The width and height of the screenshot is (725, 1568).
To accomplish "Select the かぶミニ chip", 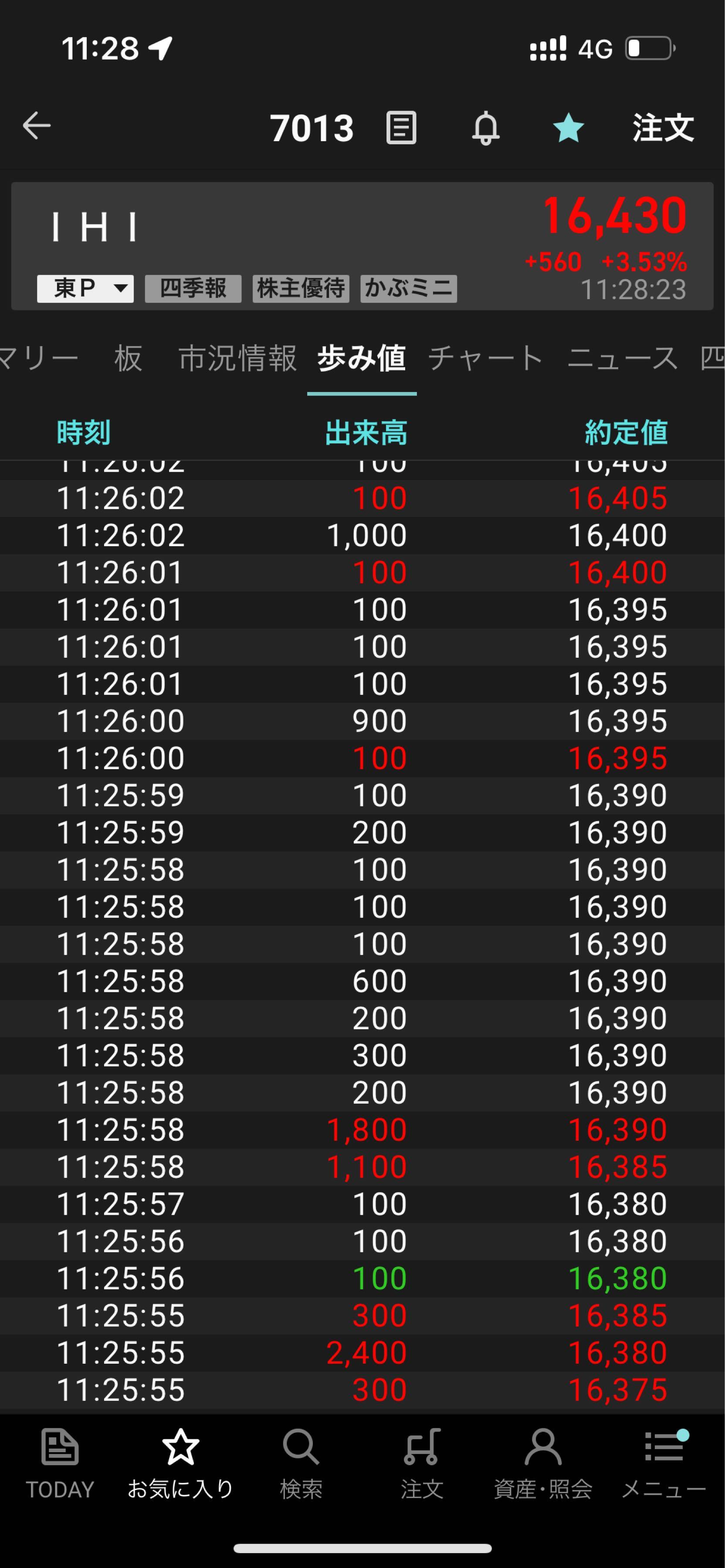I will [x=408, y=288].
